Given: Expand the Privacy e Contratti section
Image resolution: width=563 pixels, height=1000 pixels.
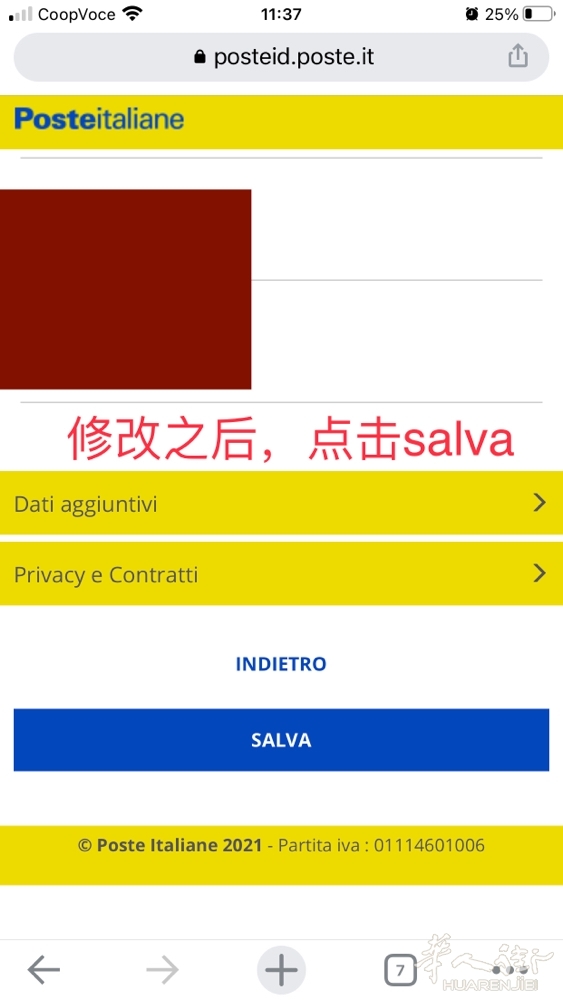Looking at the screenshot, I should (281, 574).
